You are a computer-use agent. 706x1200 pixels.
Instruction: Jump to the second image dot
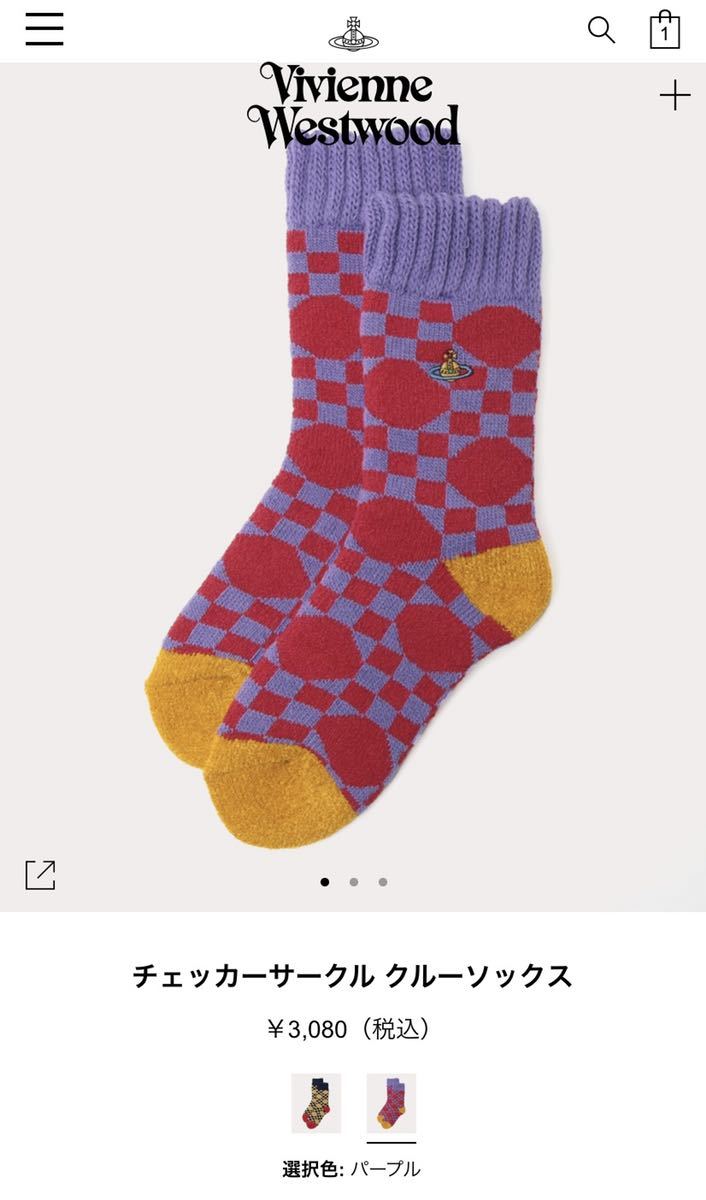(x=354, y=882)
